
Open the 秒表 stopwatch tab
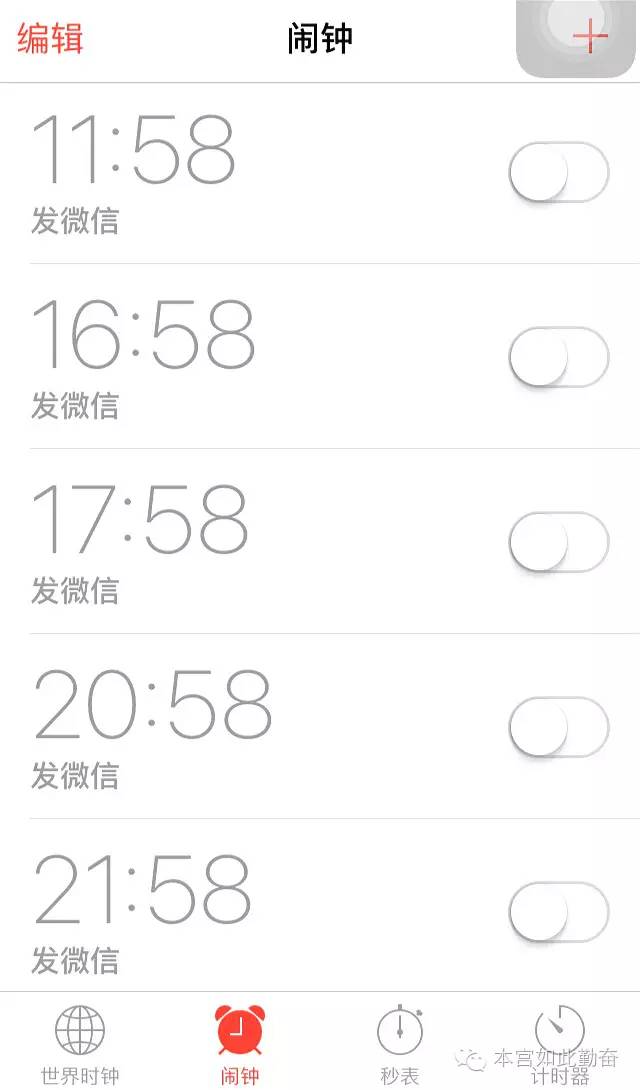(400, 1043)
